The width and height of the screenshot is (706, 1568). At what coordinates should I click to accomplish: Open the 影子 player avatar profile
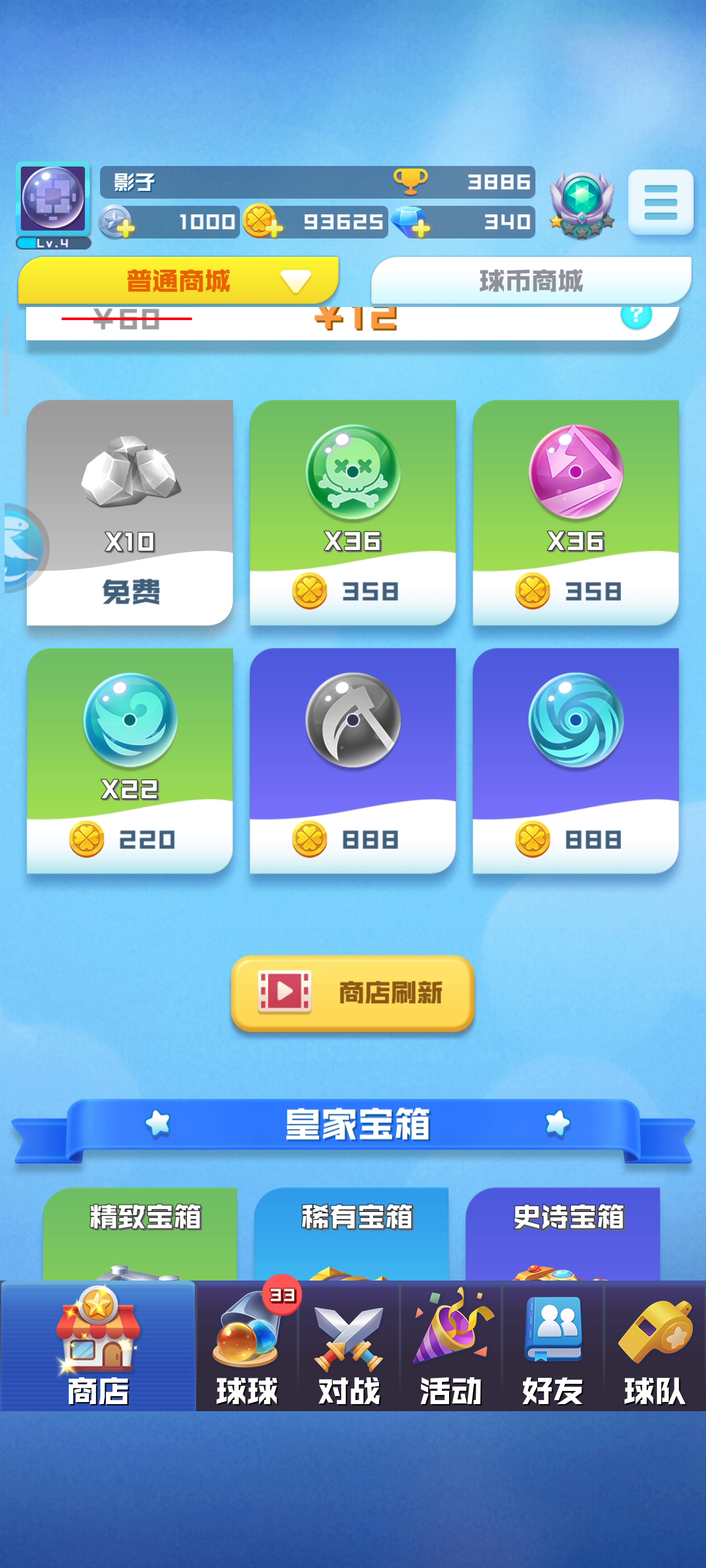(53, 199)
